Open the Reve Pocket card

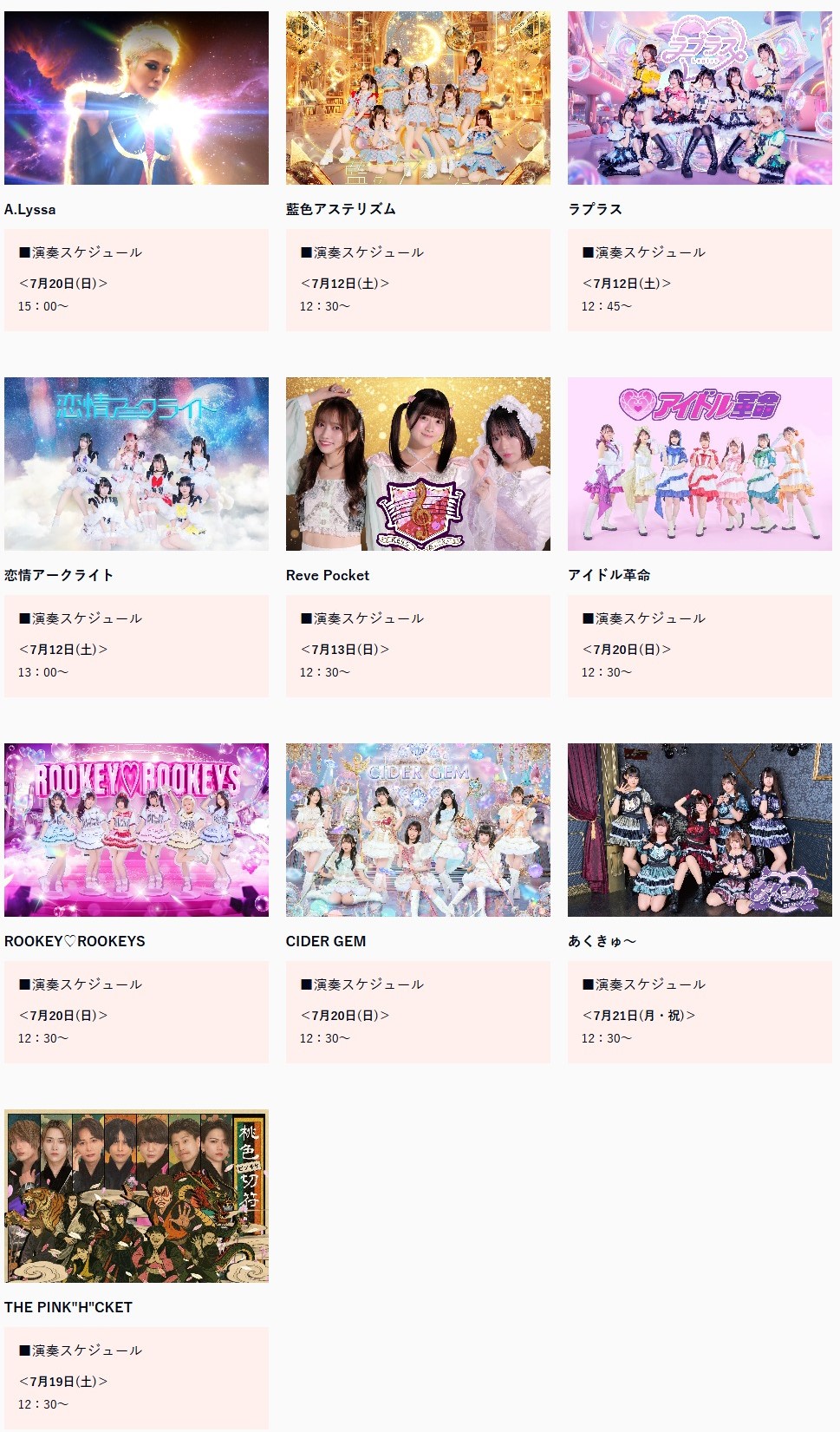pos(418,537)
